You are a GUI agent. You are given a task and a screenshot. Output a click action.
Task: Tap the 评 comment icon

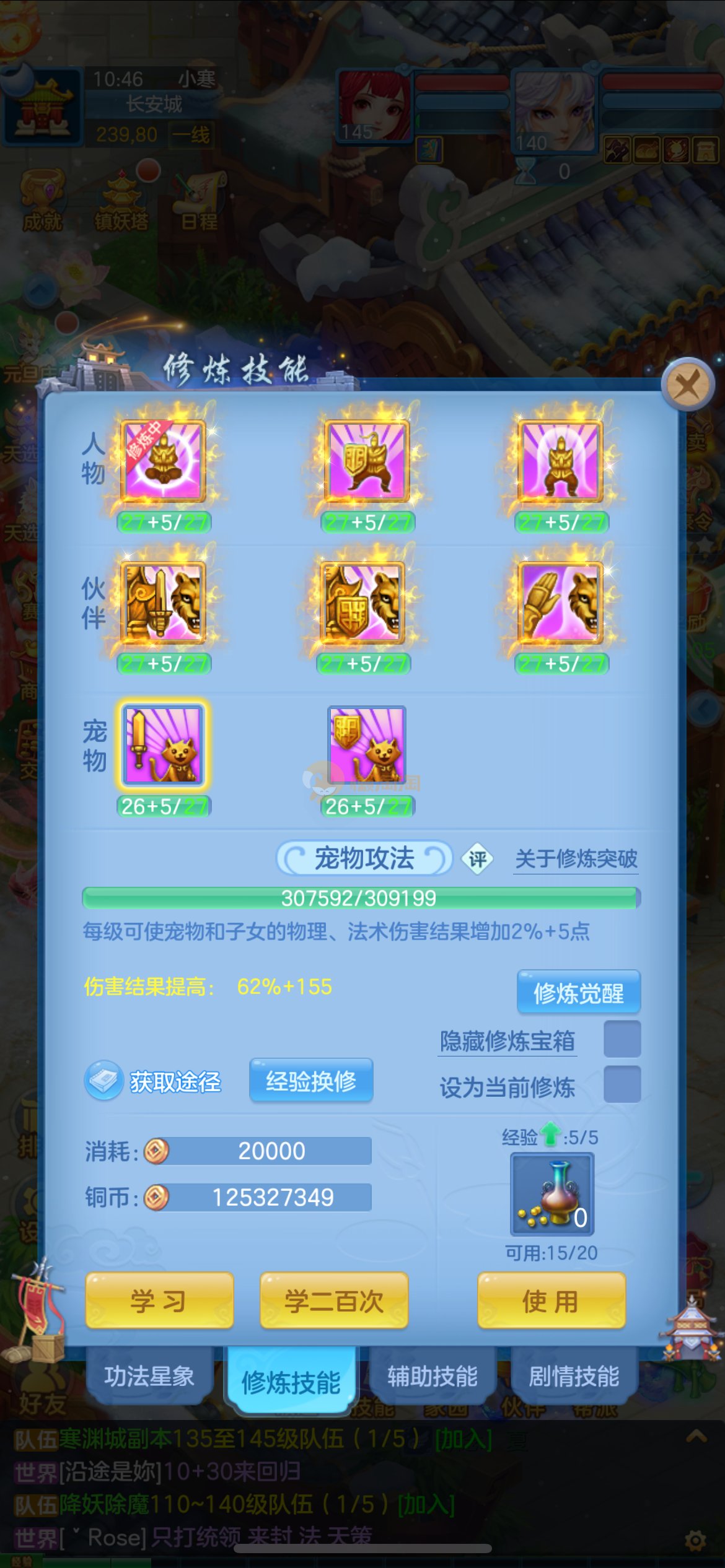point(477,859)
